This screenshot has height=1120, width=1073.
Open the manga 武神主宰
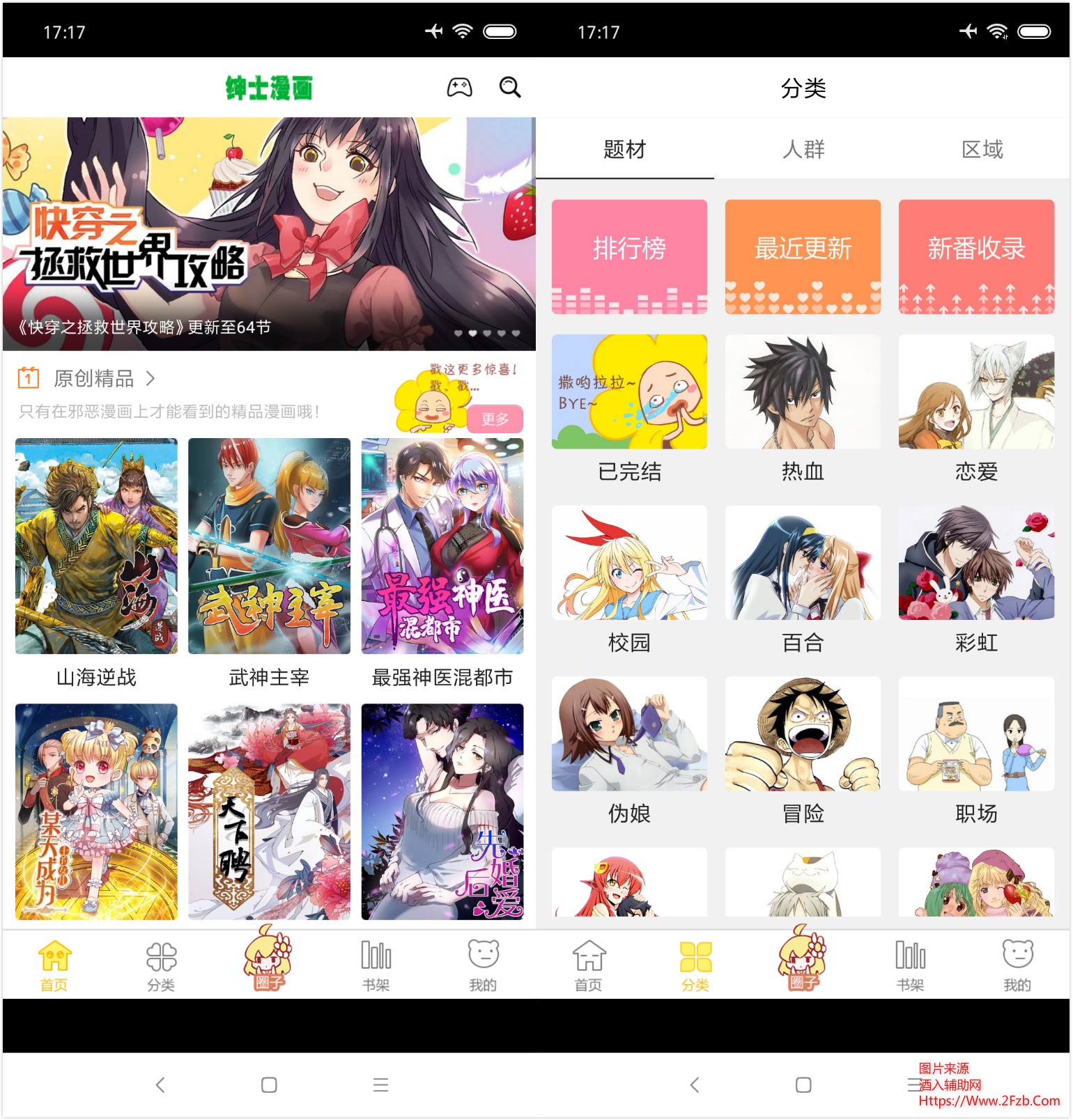tap(269, 546)
